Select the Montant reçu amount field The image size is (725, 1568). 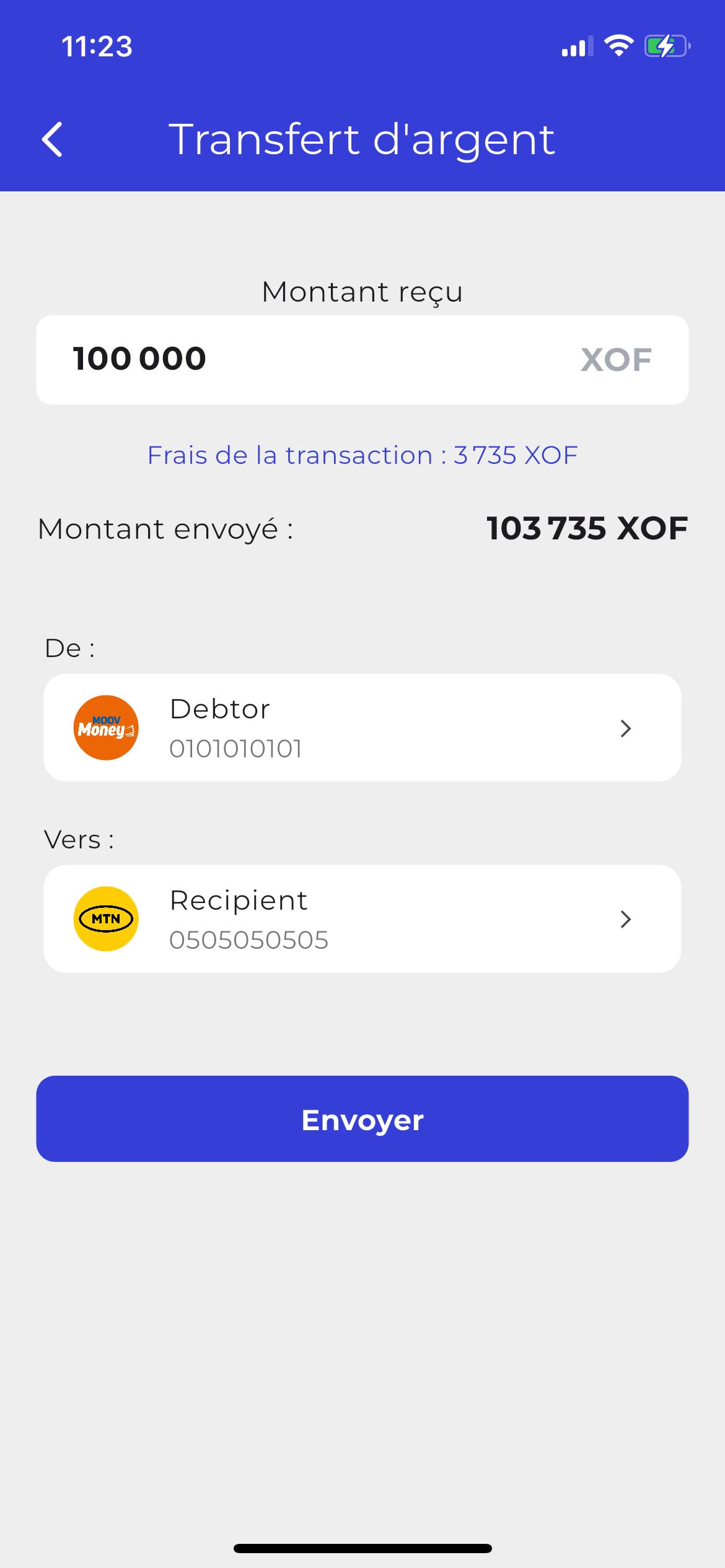point(362,359)
